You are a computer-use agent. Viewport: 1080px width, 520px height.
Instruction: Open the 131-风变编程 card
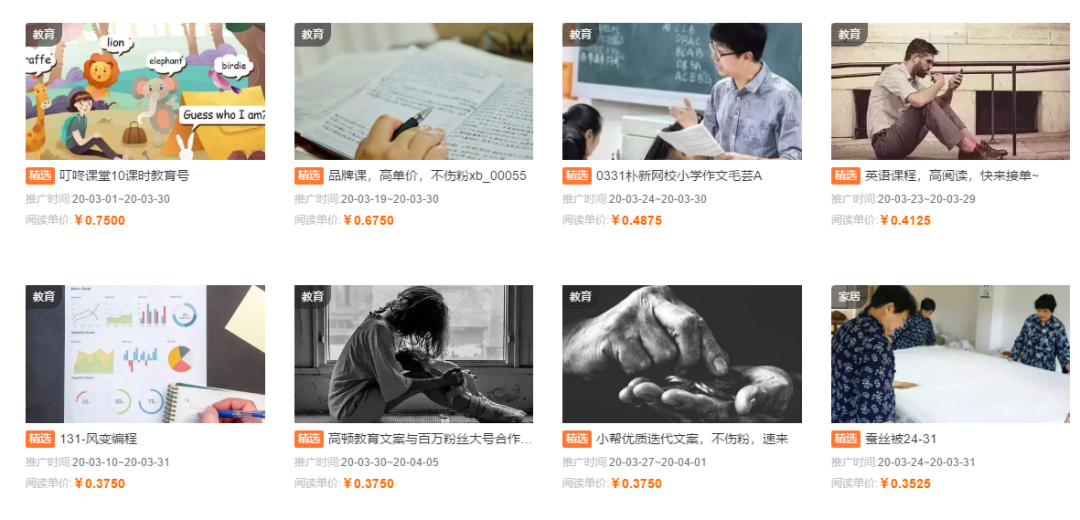click(145, 354)
